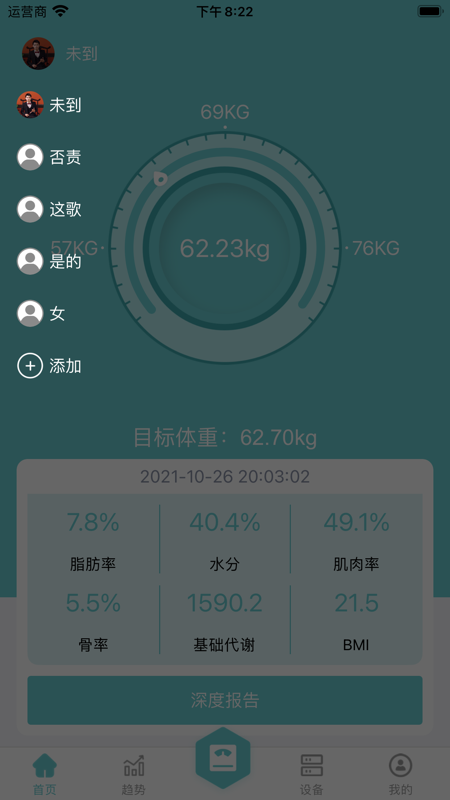
Task: Choose the 是的 user profile
Action: (49, 261)
